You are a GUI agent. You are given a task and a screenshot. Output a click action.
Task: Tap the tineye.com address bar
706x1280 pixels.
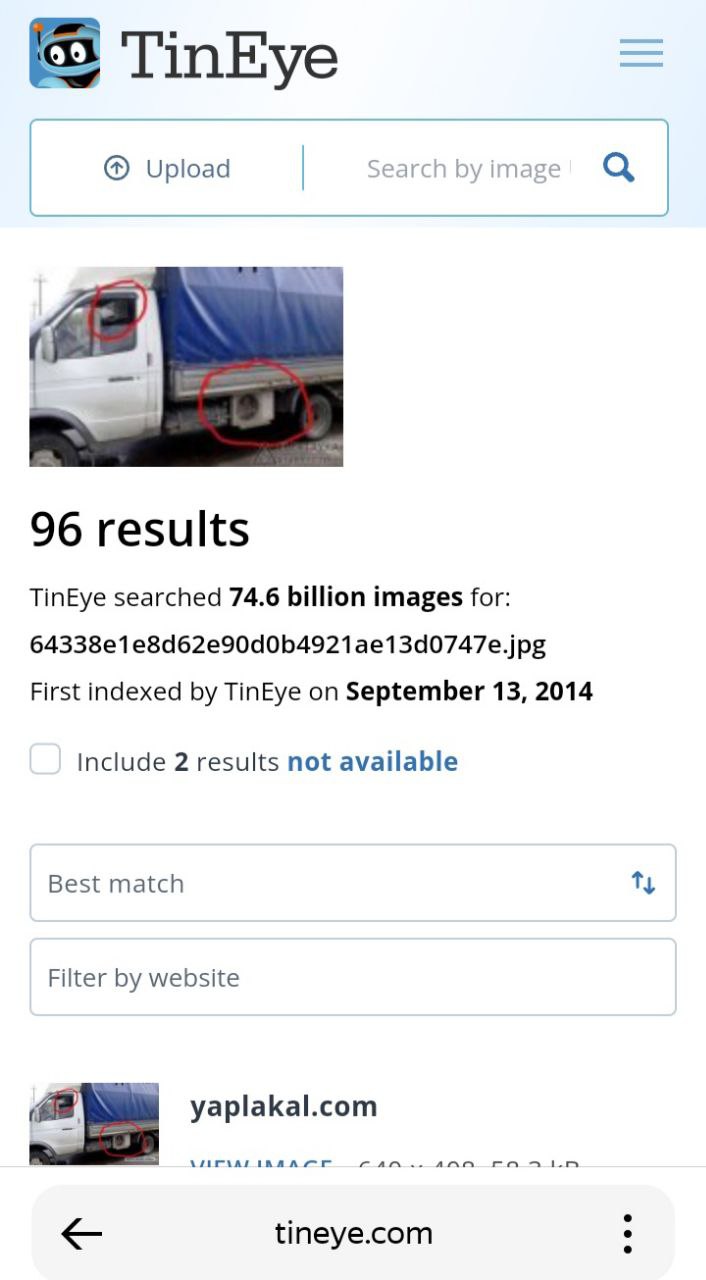pos(353,1234)
